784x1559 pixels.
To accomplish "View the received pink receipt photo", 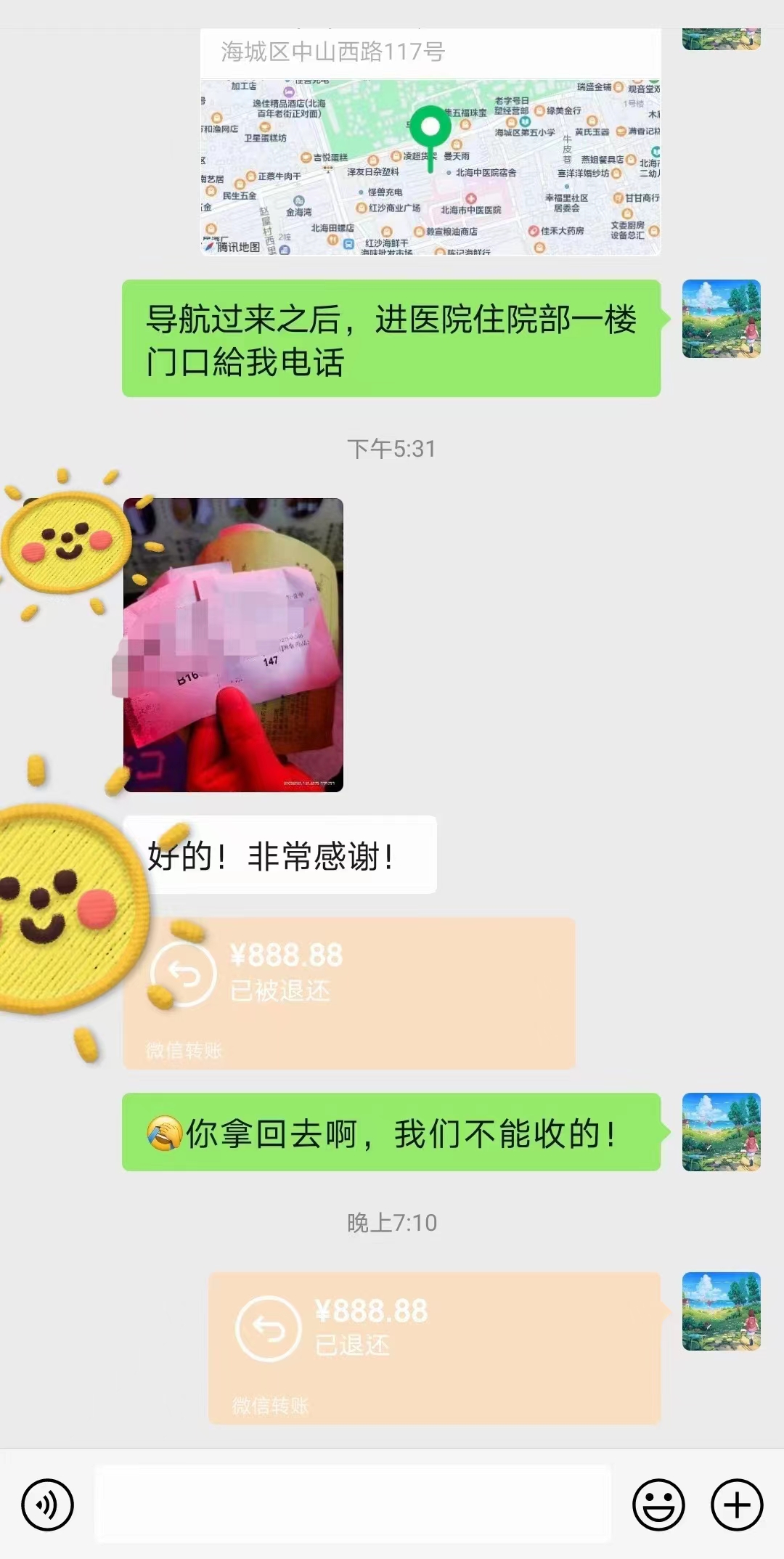I will (x=233, y=645).
